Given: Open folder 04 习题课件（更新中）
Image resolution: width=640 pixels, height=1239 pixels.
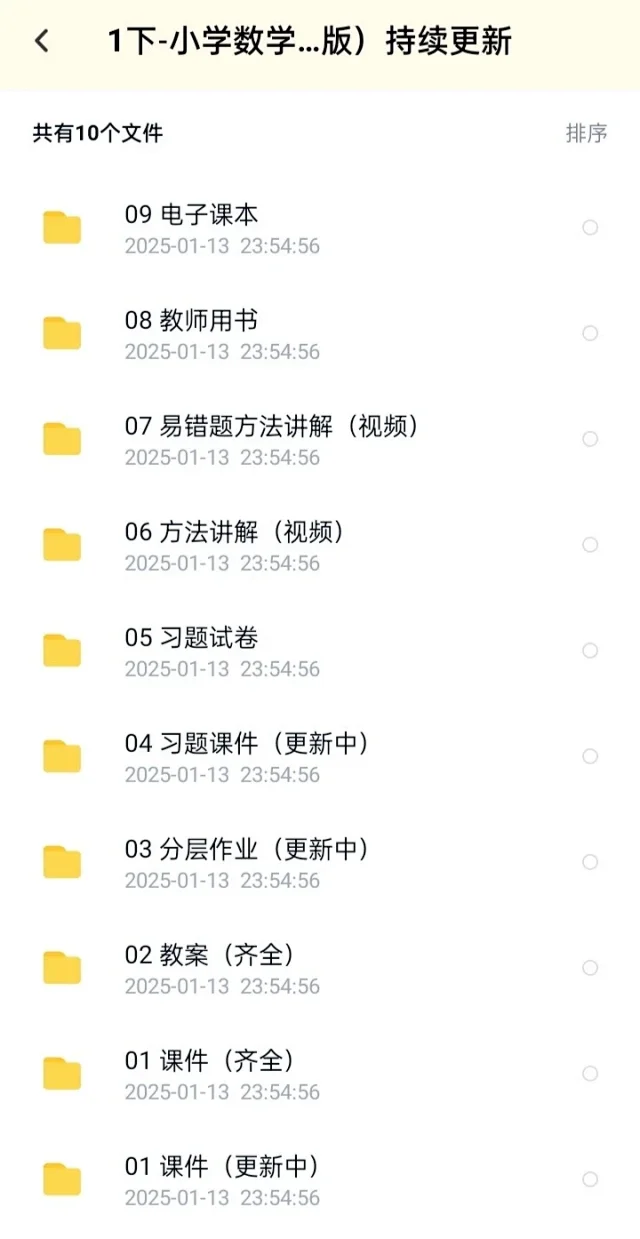Looking at the screenshot, I should (x=320, y=757).
